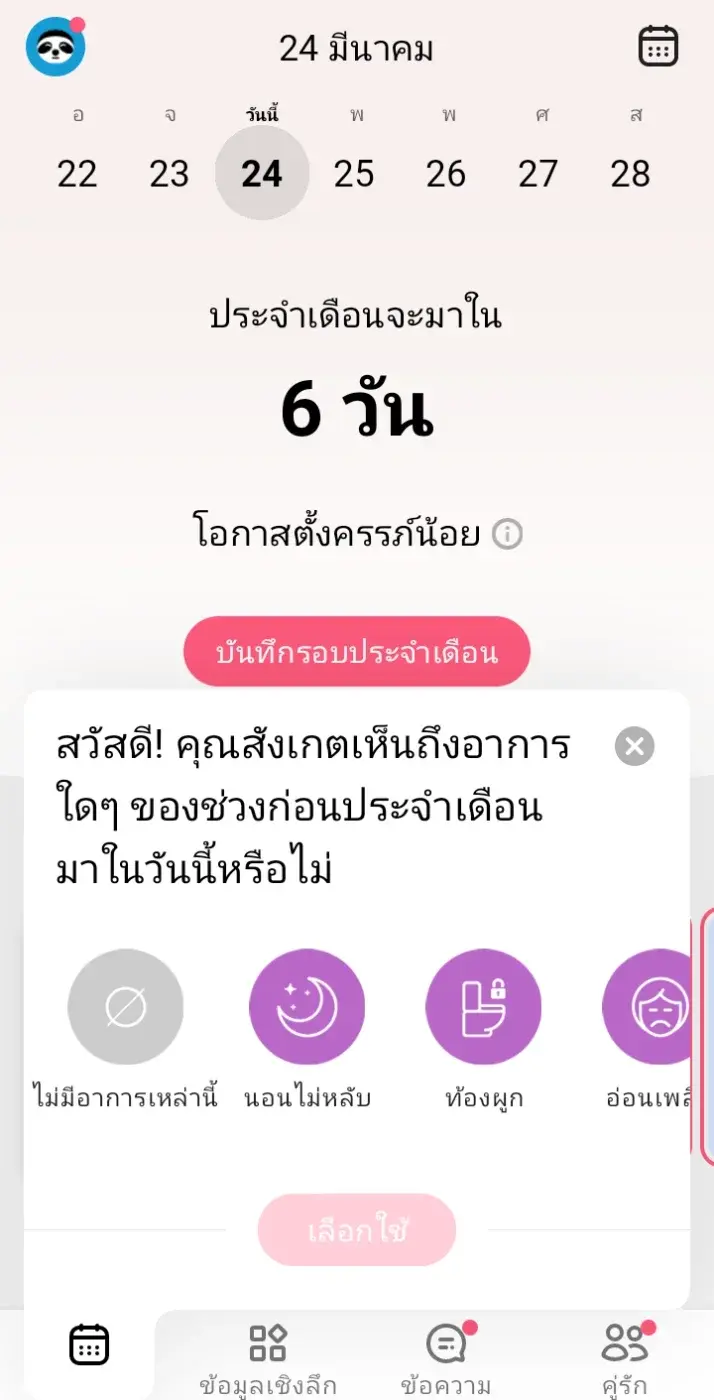Select date 27 in the week strip
Viewport: 714px width, 1400px height.
tap(538, 174)
